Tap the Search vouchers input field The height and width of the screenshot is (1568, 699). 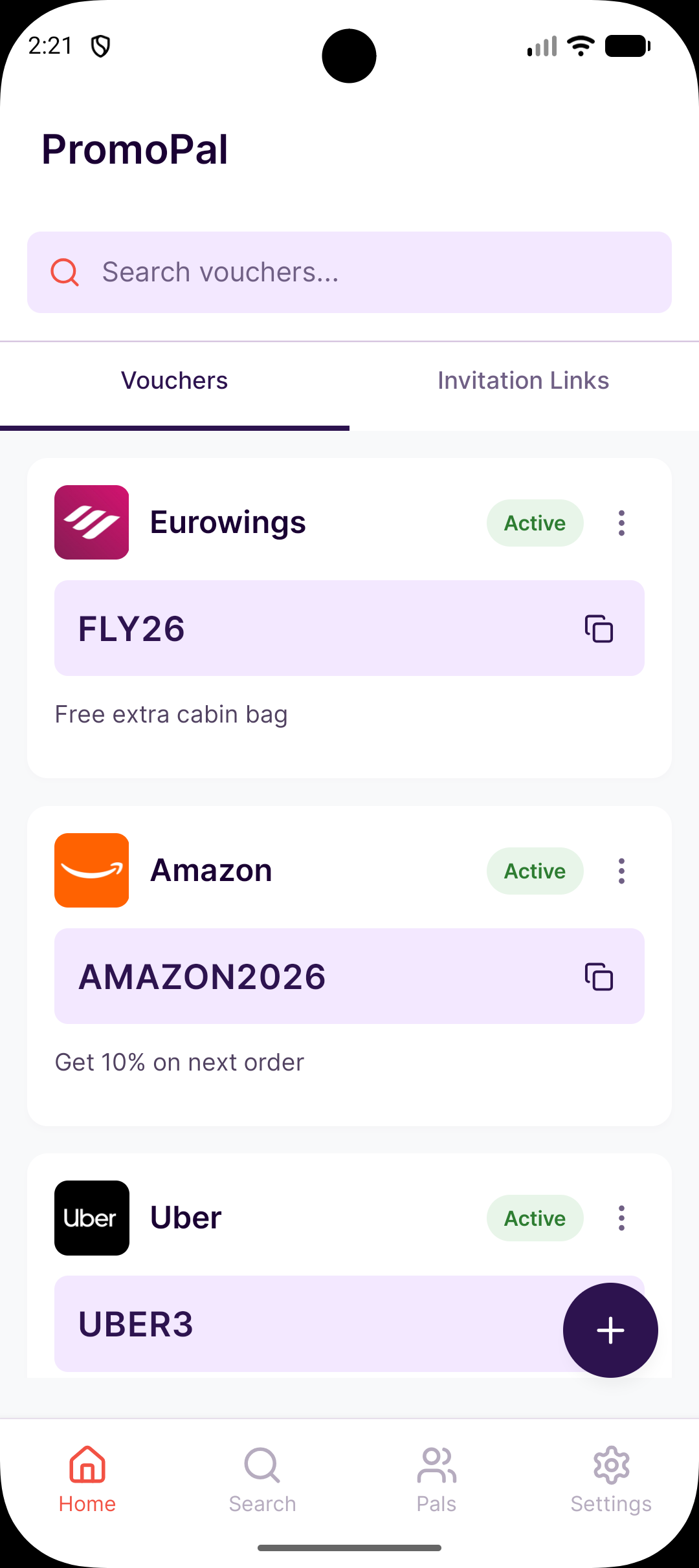(x=349, y=272)
